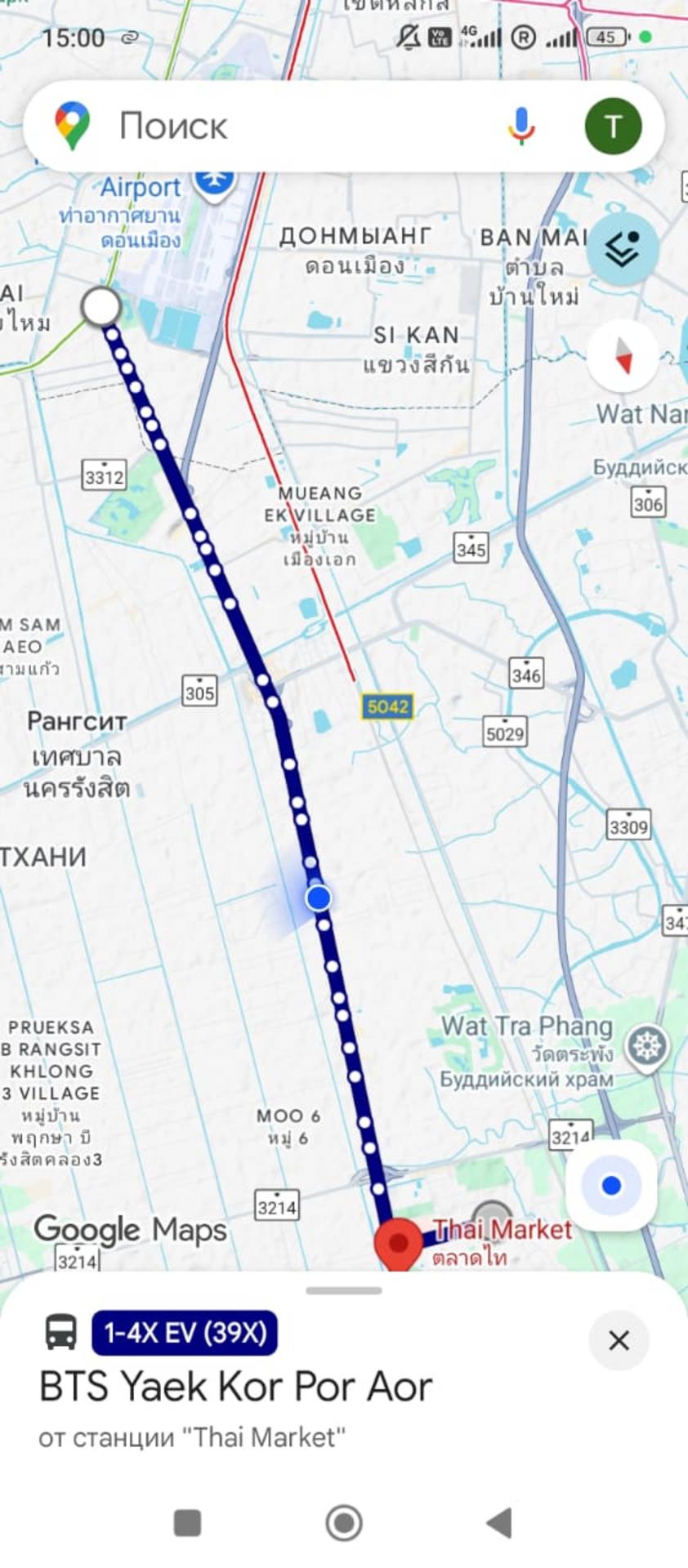The height and width of the screenshot is (1568, 688).
Task: Open Wat Tra Phang temple marker
Action: tap(646, 1046)
